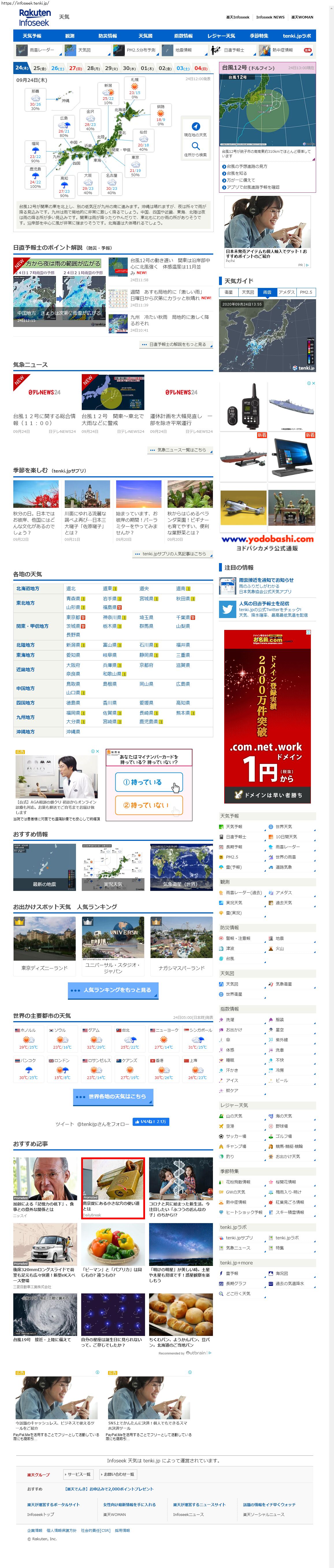
Task: Open 住所から検索 address search
Action: click(195, 150)
